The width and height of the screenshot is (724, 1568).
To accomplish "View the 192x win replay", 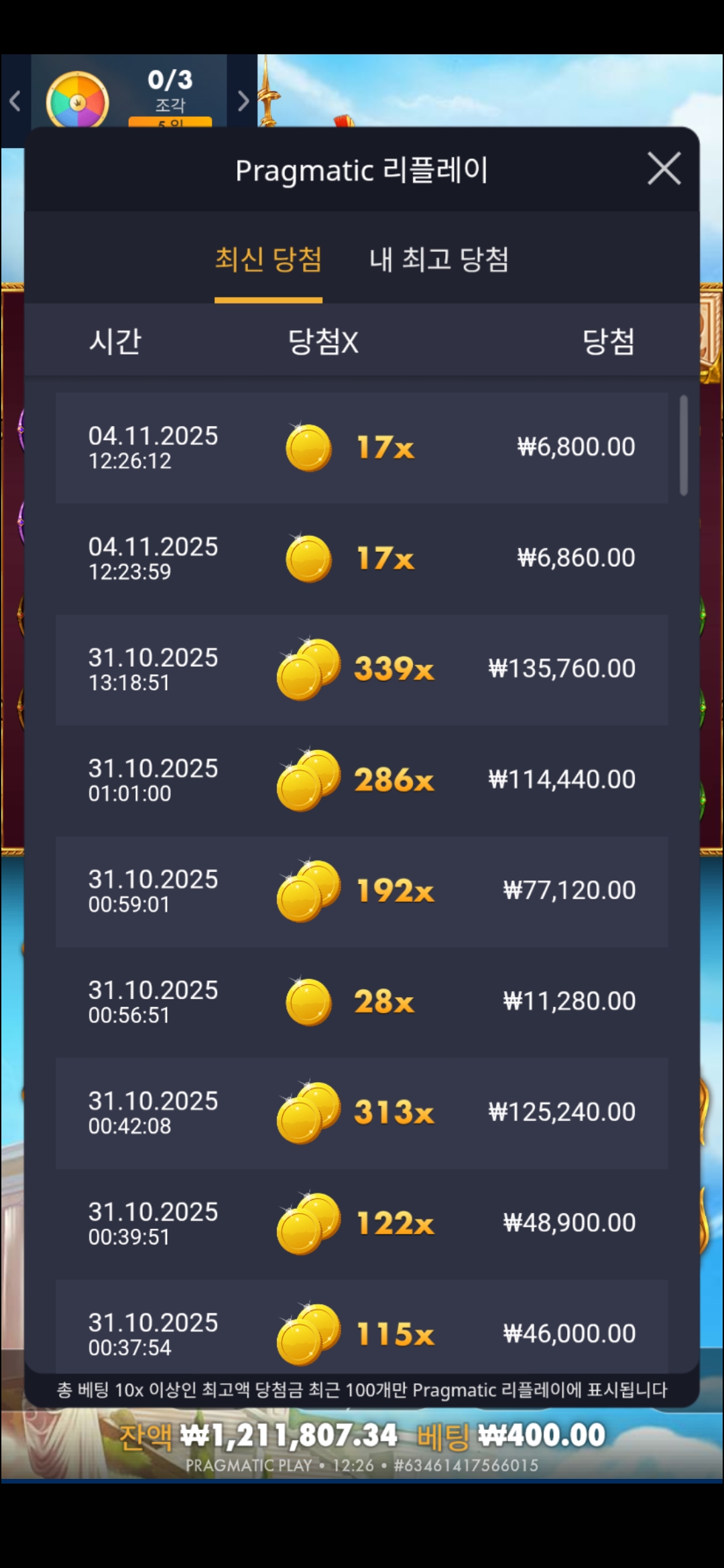I will 361,891.
